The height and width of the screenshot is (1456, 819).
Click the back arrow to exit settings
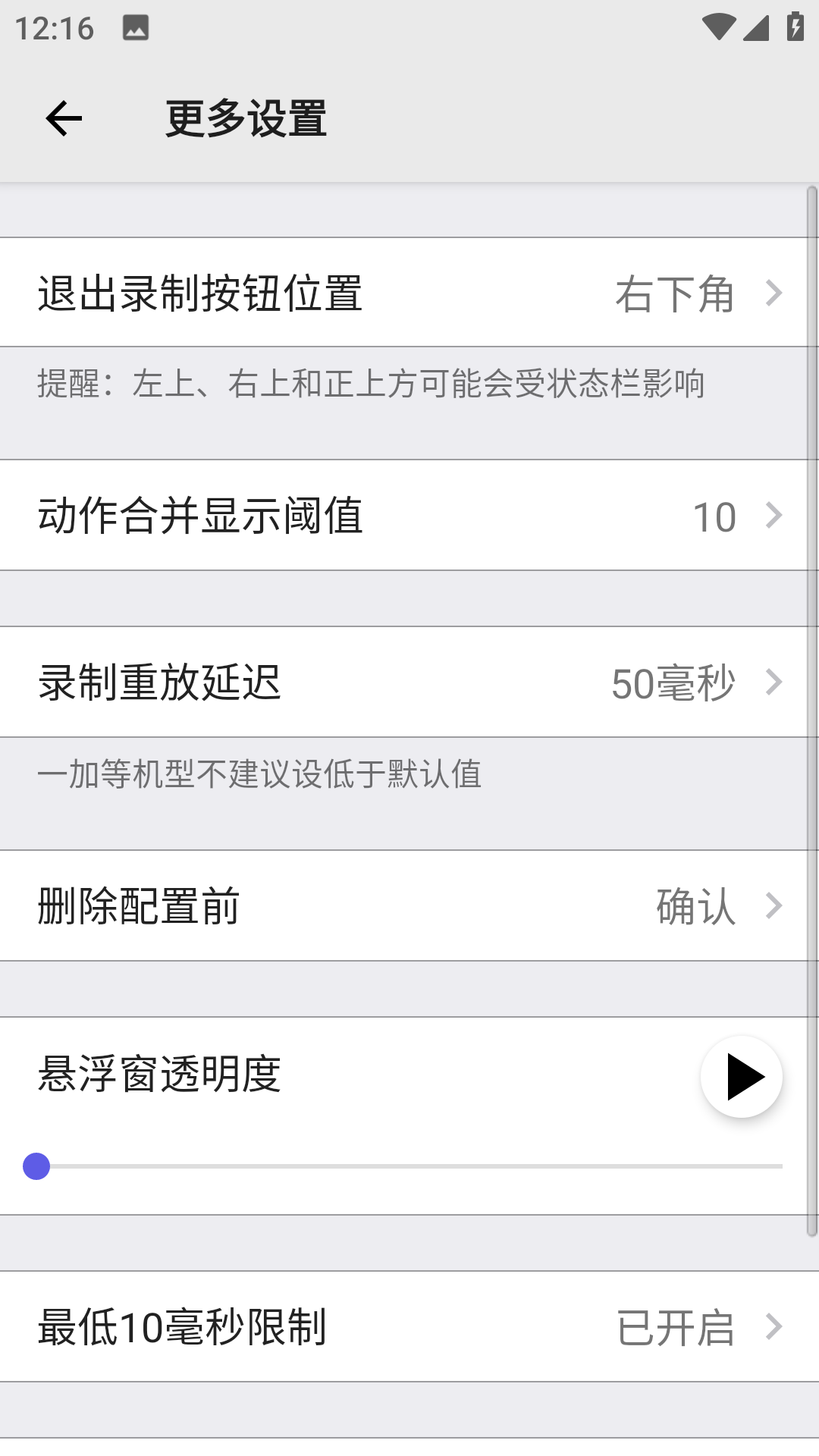pyautogui.click(x=63, y=119)
